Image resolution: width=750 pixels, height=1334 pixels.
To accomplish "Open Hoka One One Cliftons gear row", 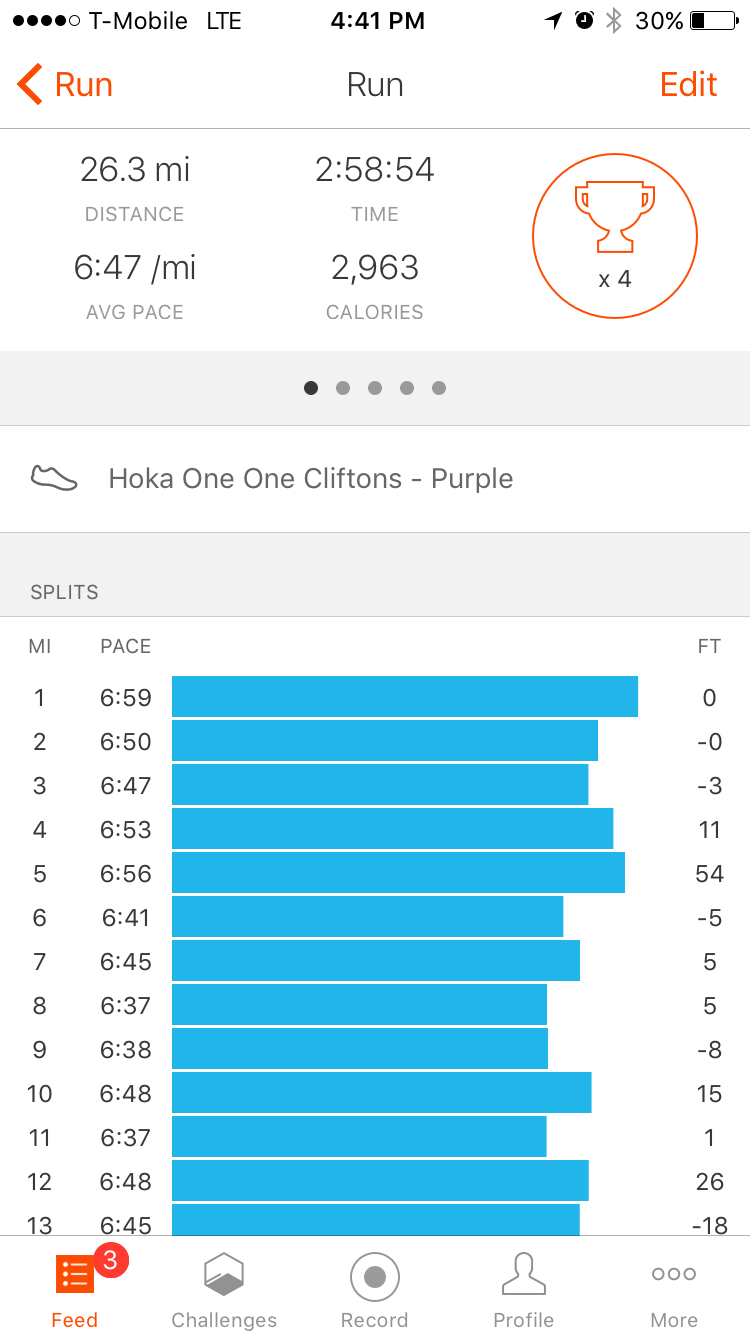I will pyautogui.click(x=375, y=479).
